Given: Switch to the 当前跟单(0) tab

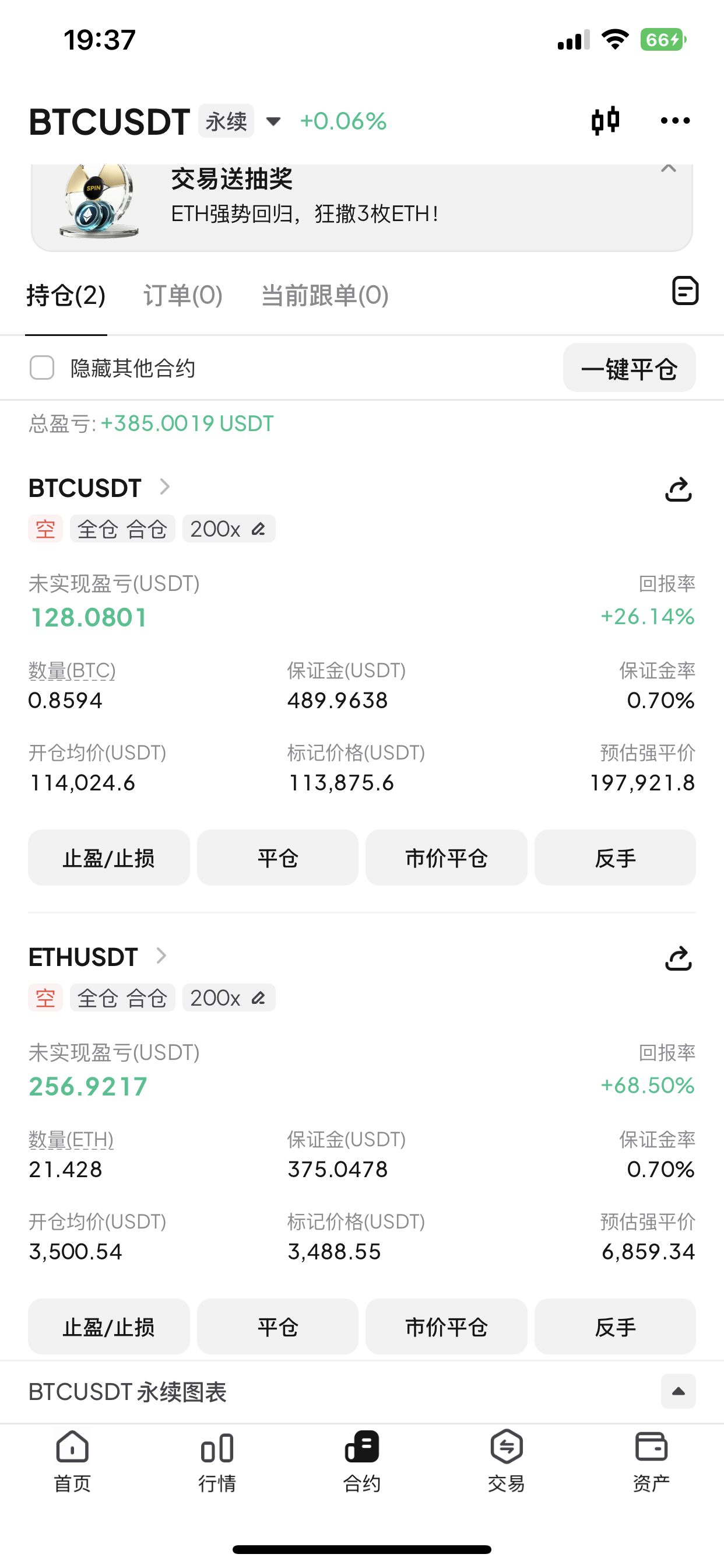Looking at the screenshot, I should [324, 296].
